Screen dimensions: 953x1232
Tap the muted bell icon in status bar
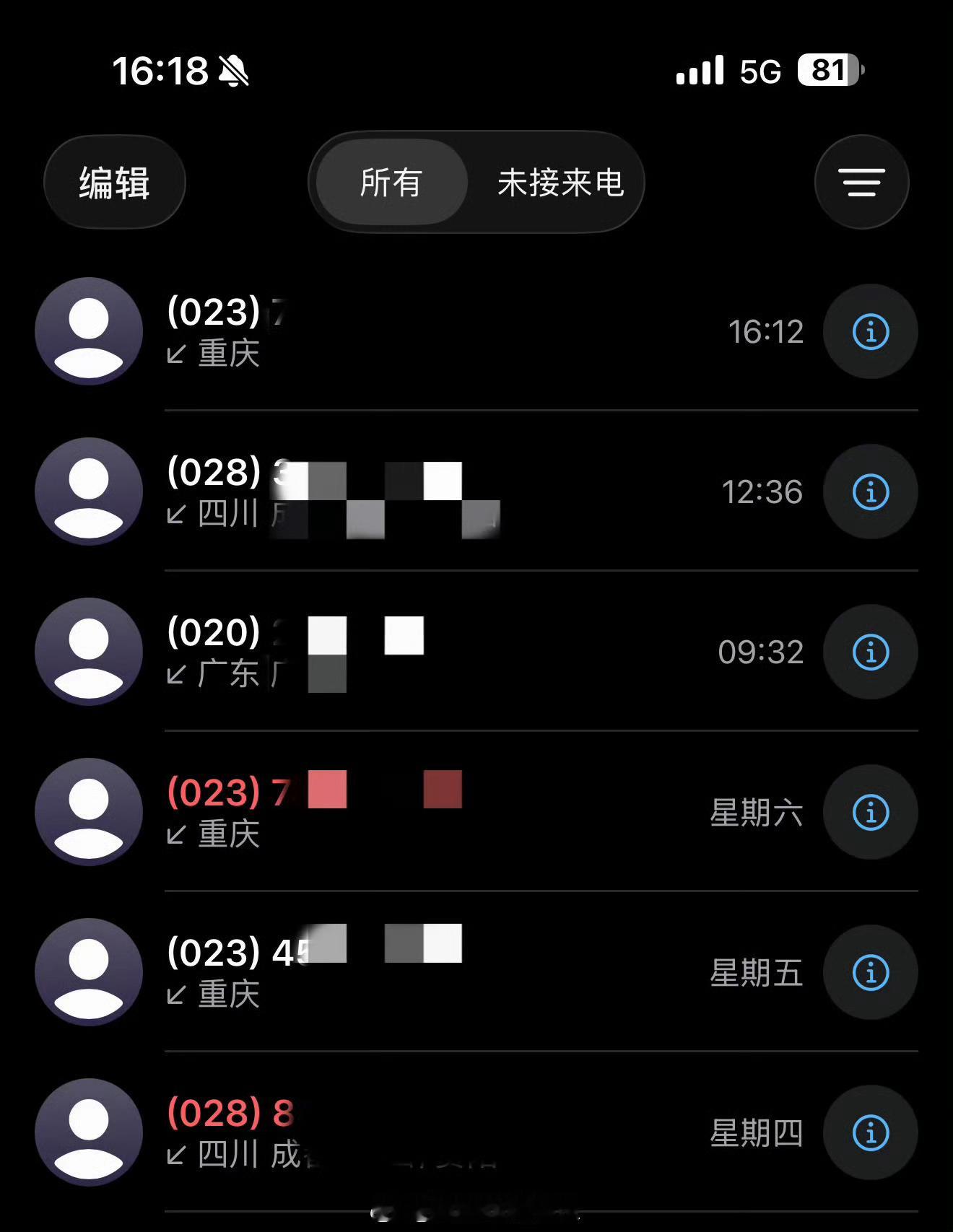click(x=233, y=71)
